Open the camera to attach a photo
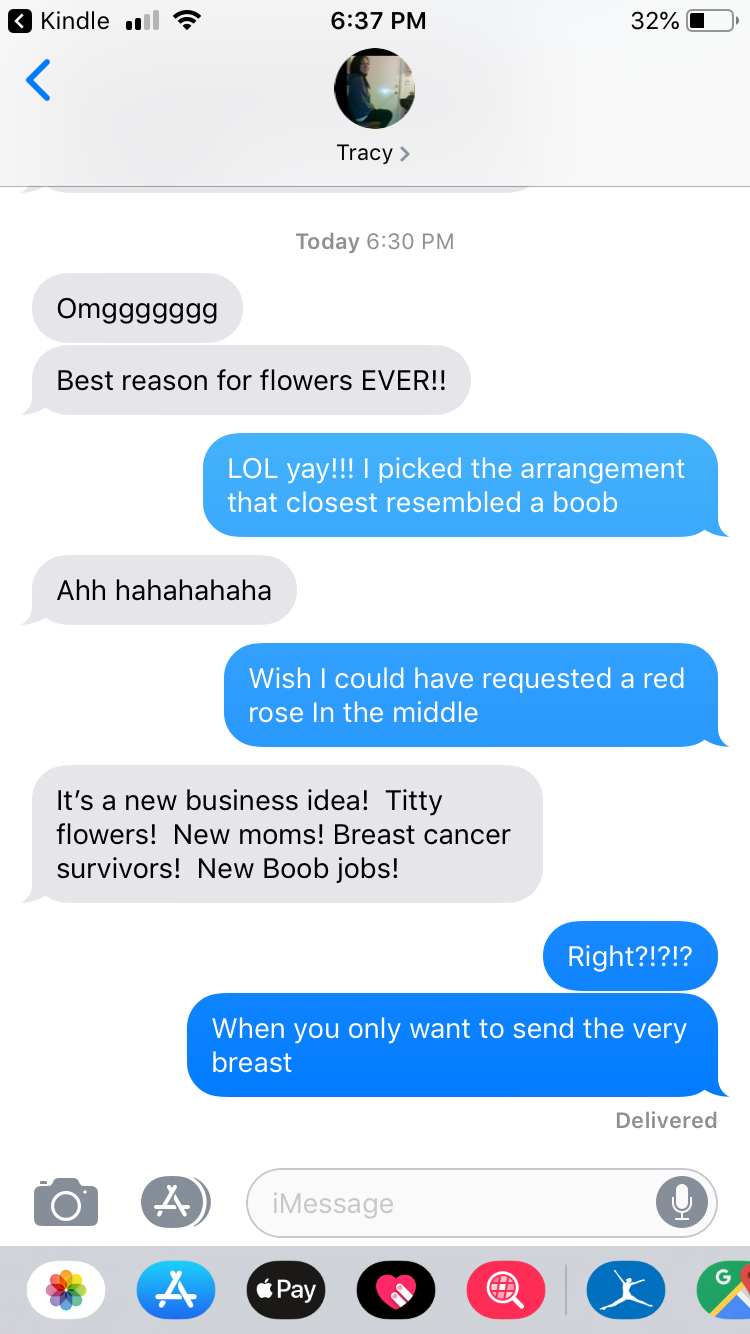This screenshot has width=750, height=1334. 66,1202
